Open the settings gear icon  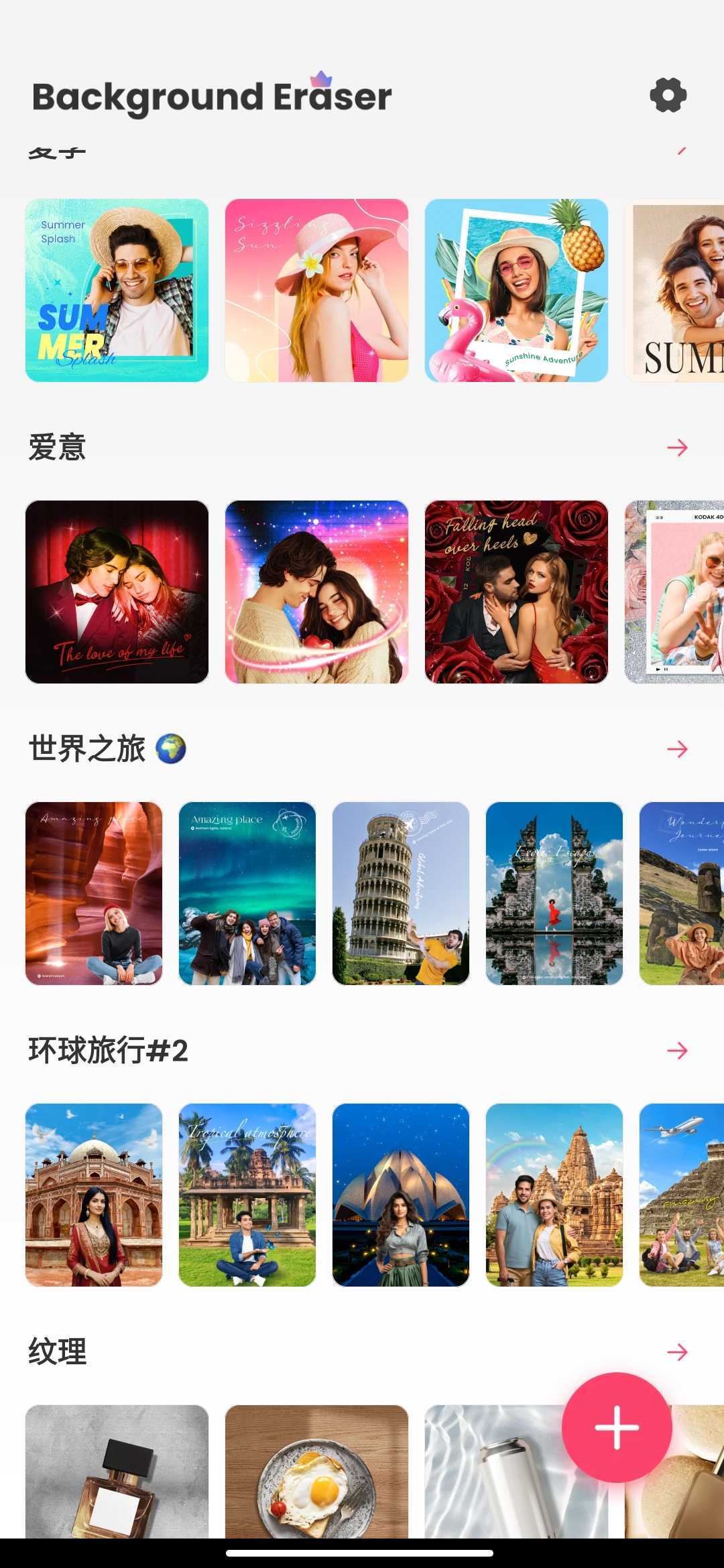668,95
